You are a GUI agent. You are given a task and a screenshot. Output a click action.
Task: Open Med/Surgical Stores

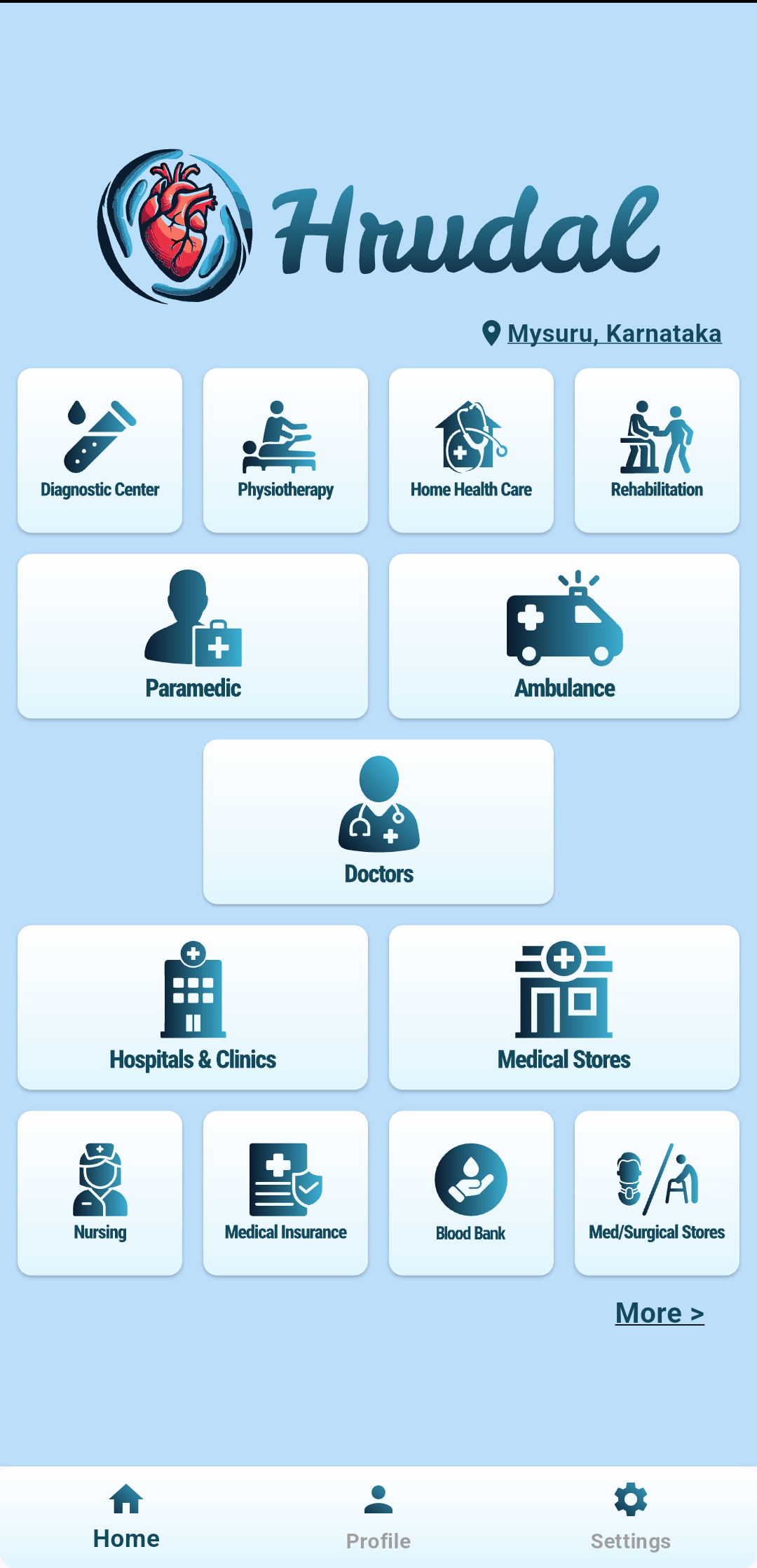[x=657, y=1193]
